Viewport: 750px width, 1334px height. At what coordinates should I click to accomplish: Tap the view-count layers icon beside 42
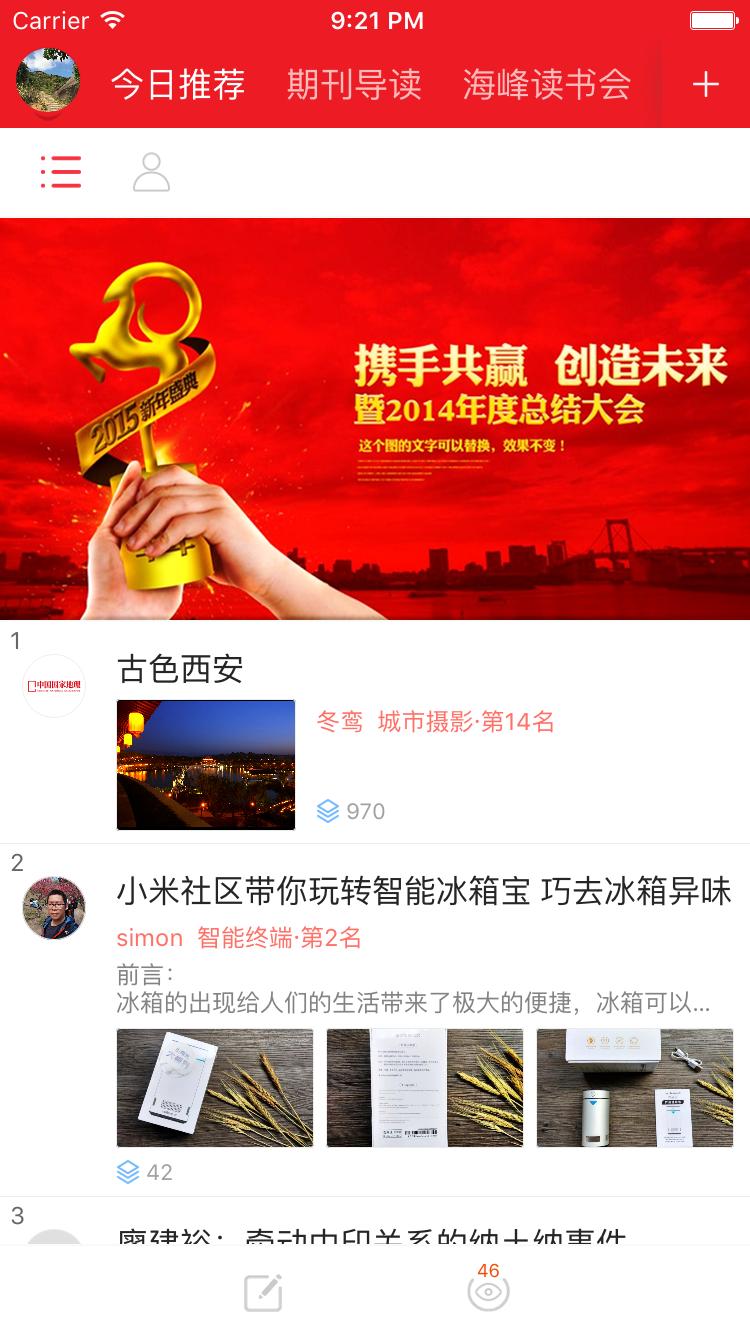click(x=129, y=1171)
